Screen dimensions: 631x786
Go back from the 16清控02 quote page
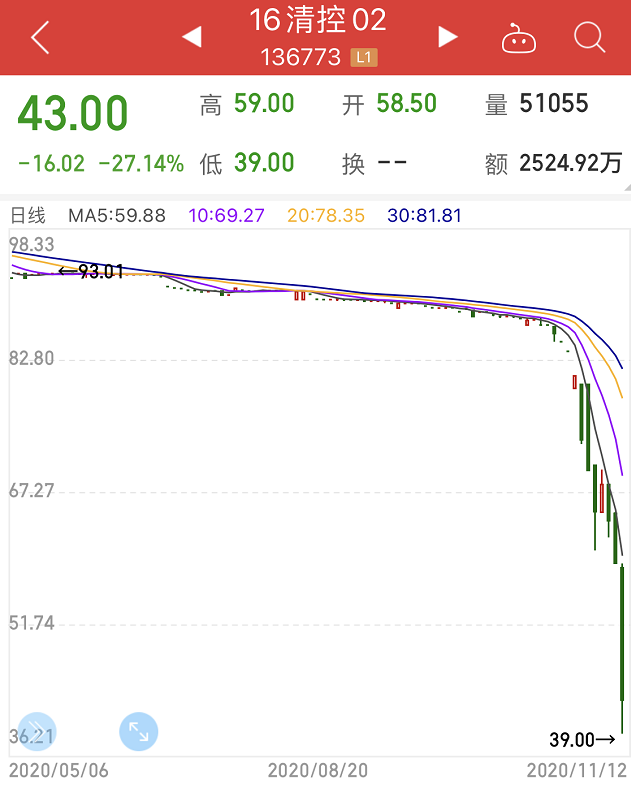pyautogui.click(x=40, y=38)
